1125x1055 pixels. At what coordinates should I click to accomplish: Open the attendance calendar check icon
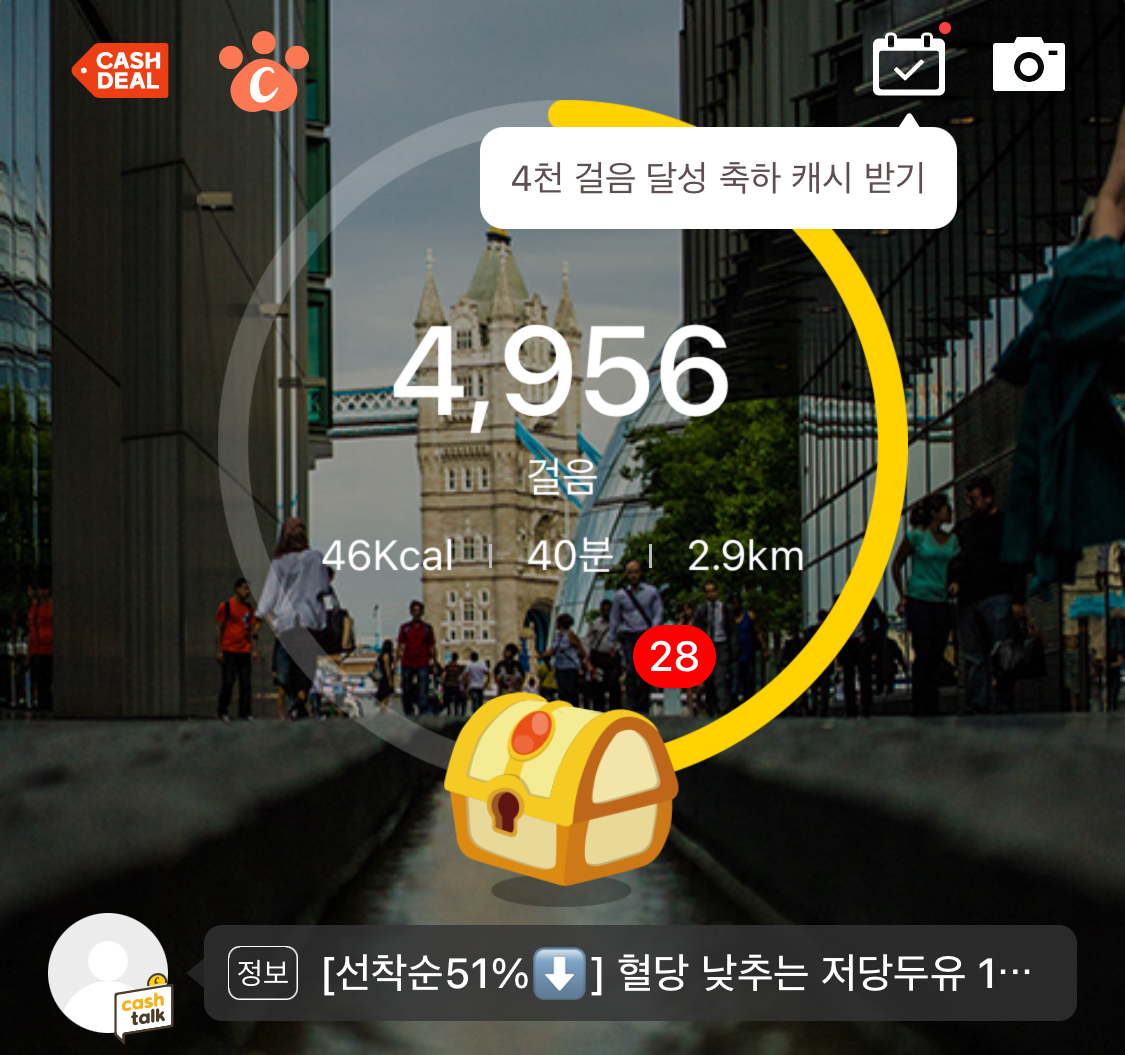(908, 65)
